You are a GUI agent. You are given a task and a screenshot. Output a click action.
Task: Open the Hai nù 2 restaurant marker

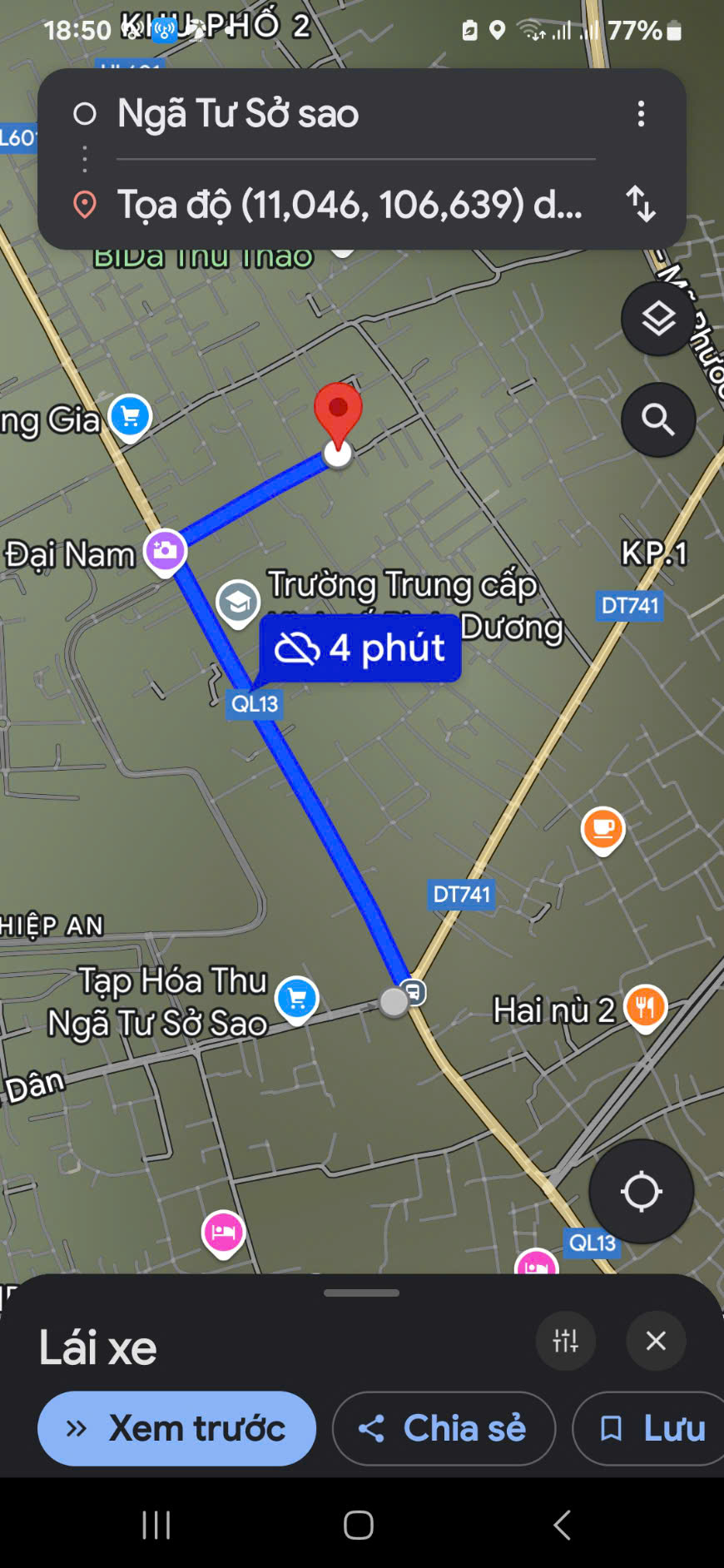[646, 1008]
